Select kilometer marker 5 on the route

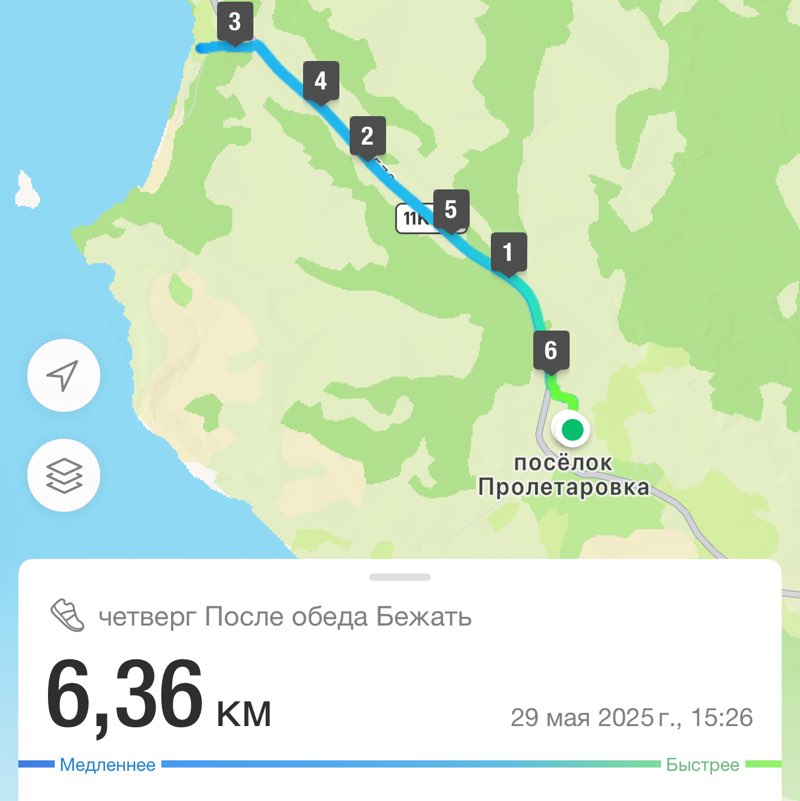pos(452,208)
